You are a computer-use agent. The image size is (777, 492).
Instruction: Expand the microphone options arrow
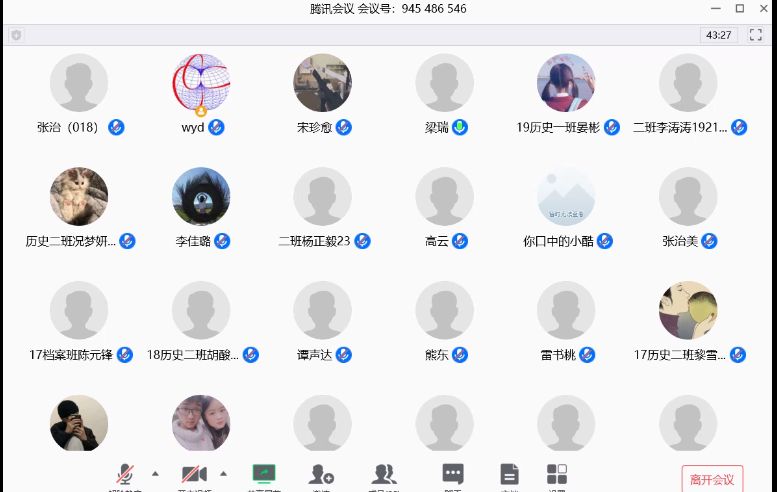click(x=155, y=473)
